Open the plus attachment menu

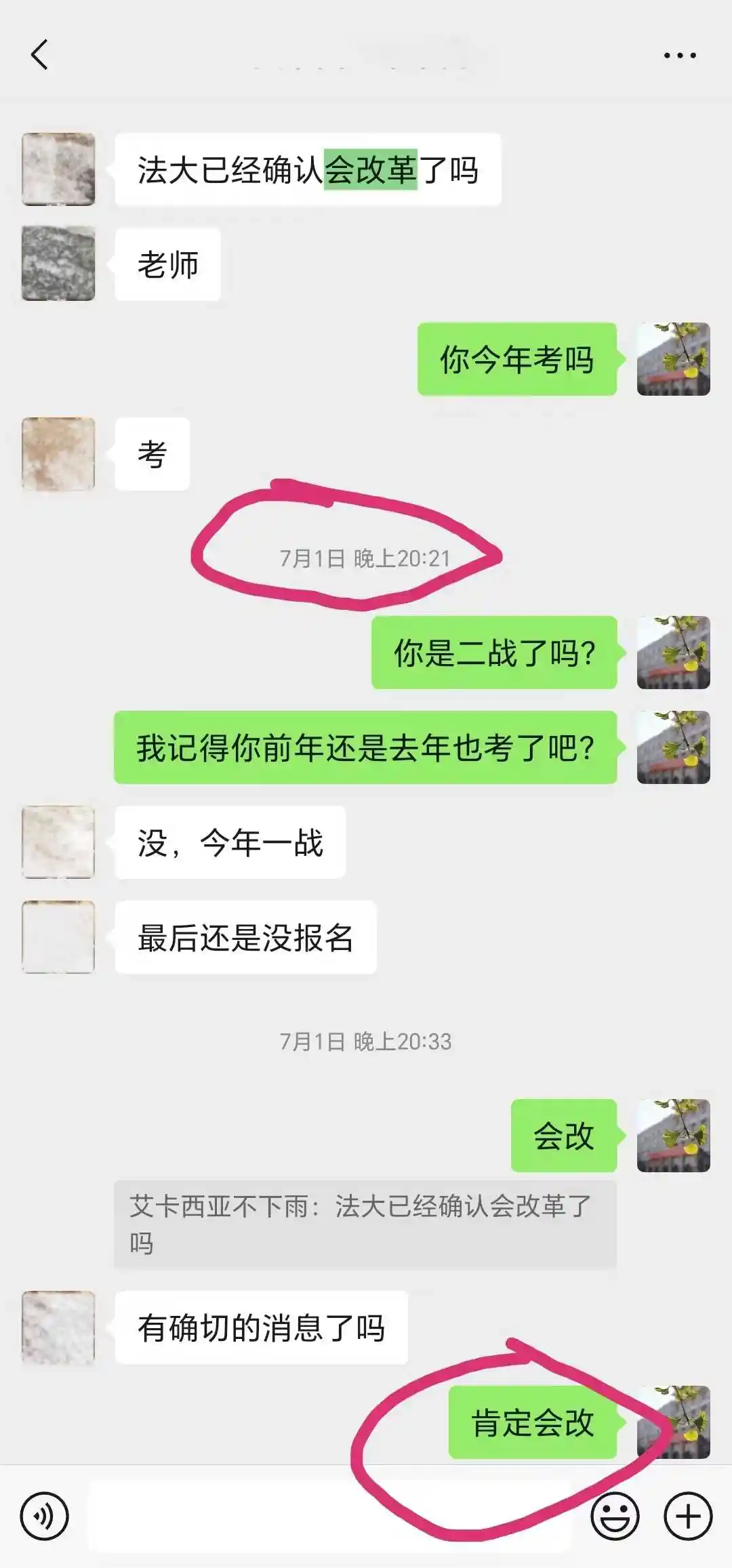click(x=688, y=1516)
